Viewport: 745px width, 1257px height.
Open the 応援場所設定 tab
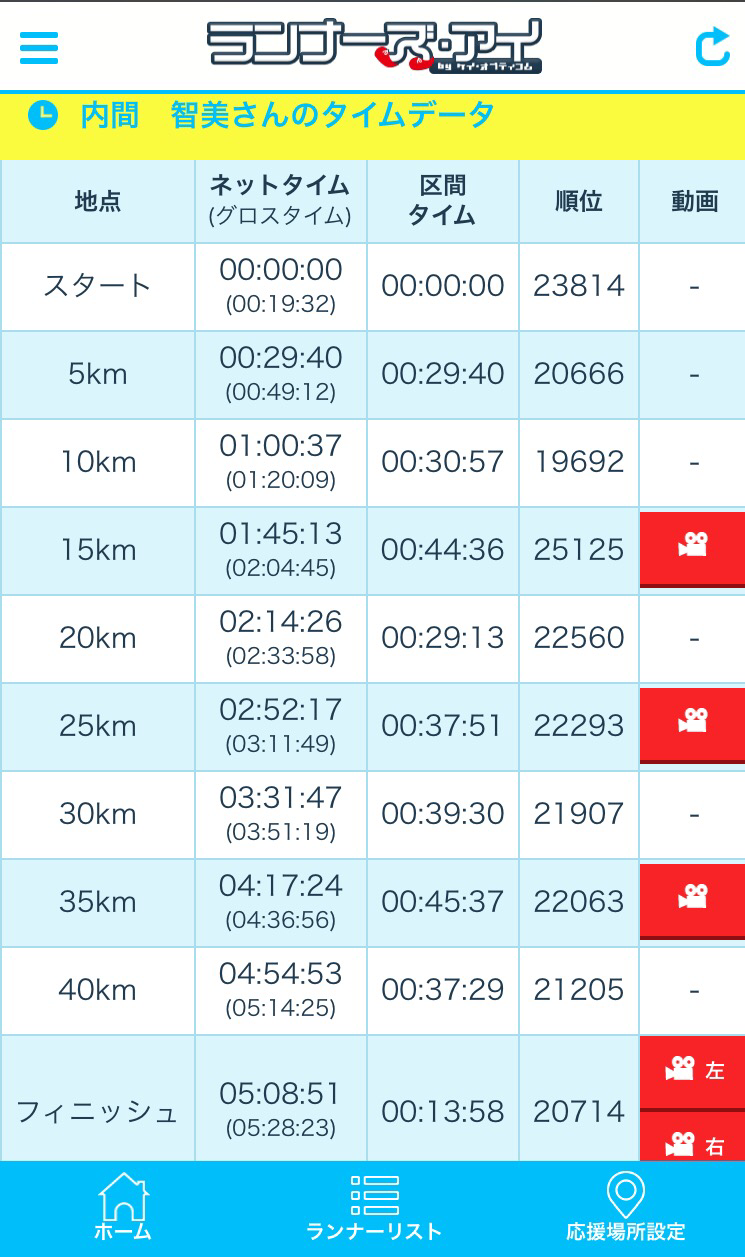[x=626, y=1208]
